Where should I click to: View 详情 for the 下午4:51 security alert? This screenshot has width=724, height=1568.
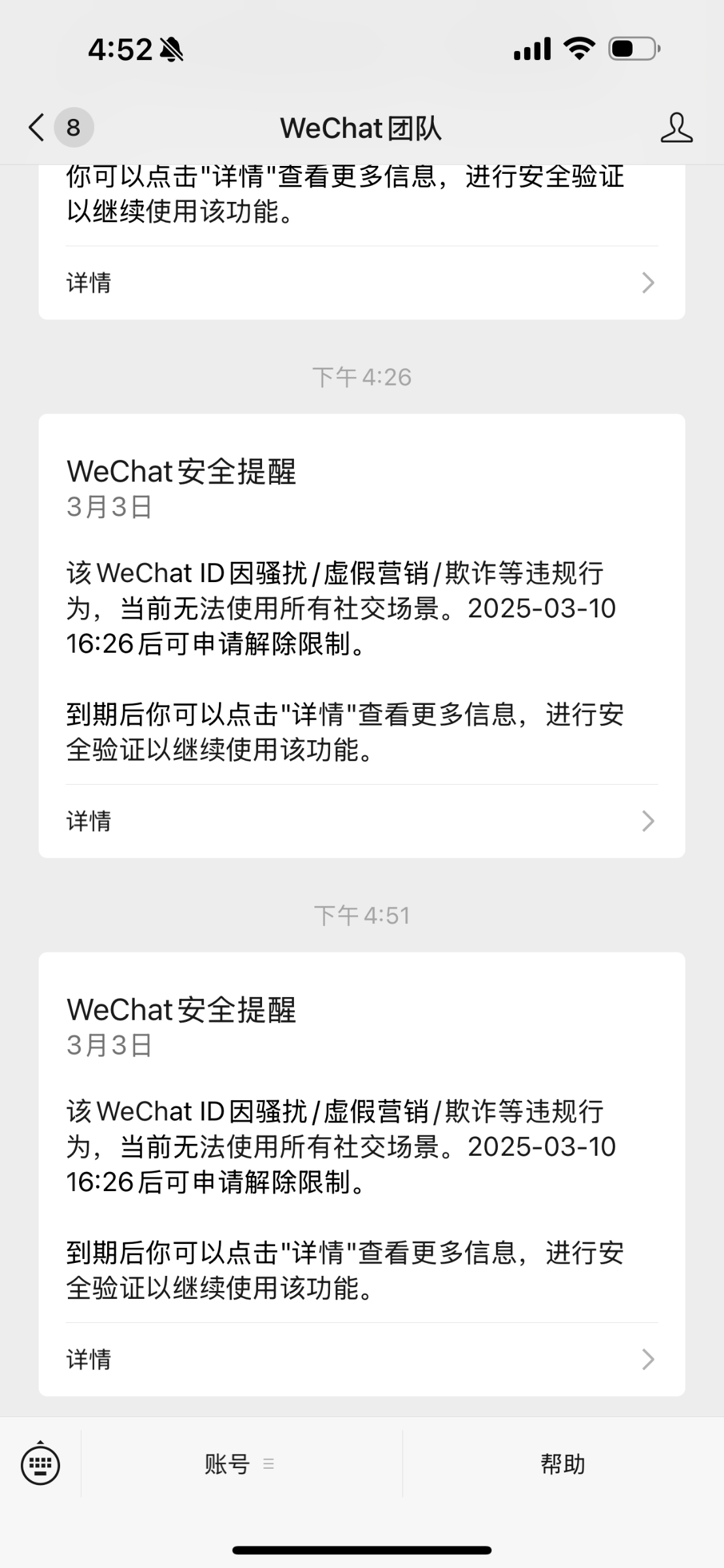pyautogui.click(x=361, y=1360)
